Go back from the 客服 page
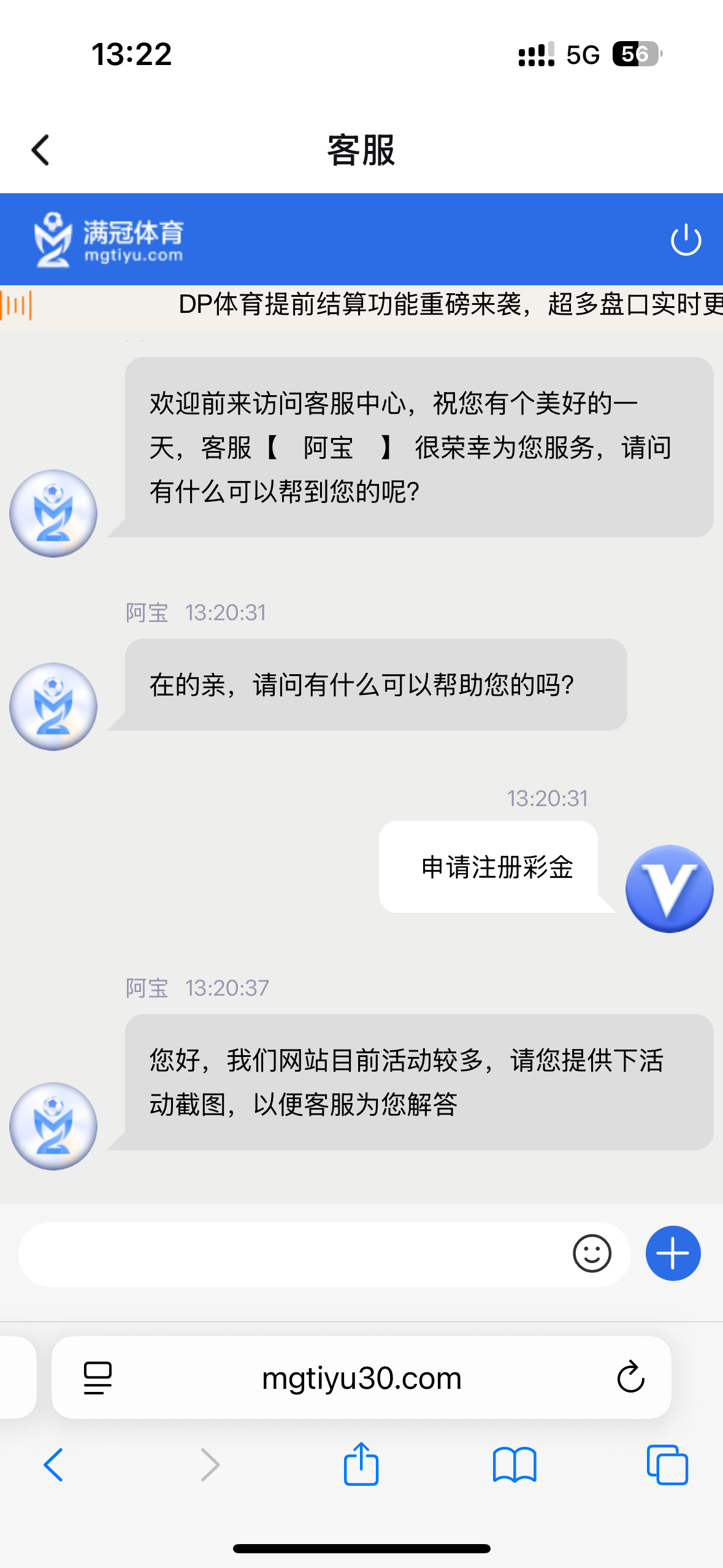 tap(40, 150)
